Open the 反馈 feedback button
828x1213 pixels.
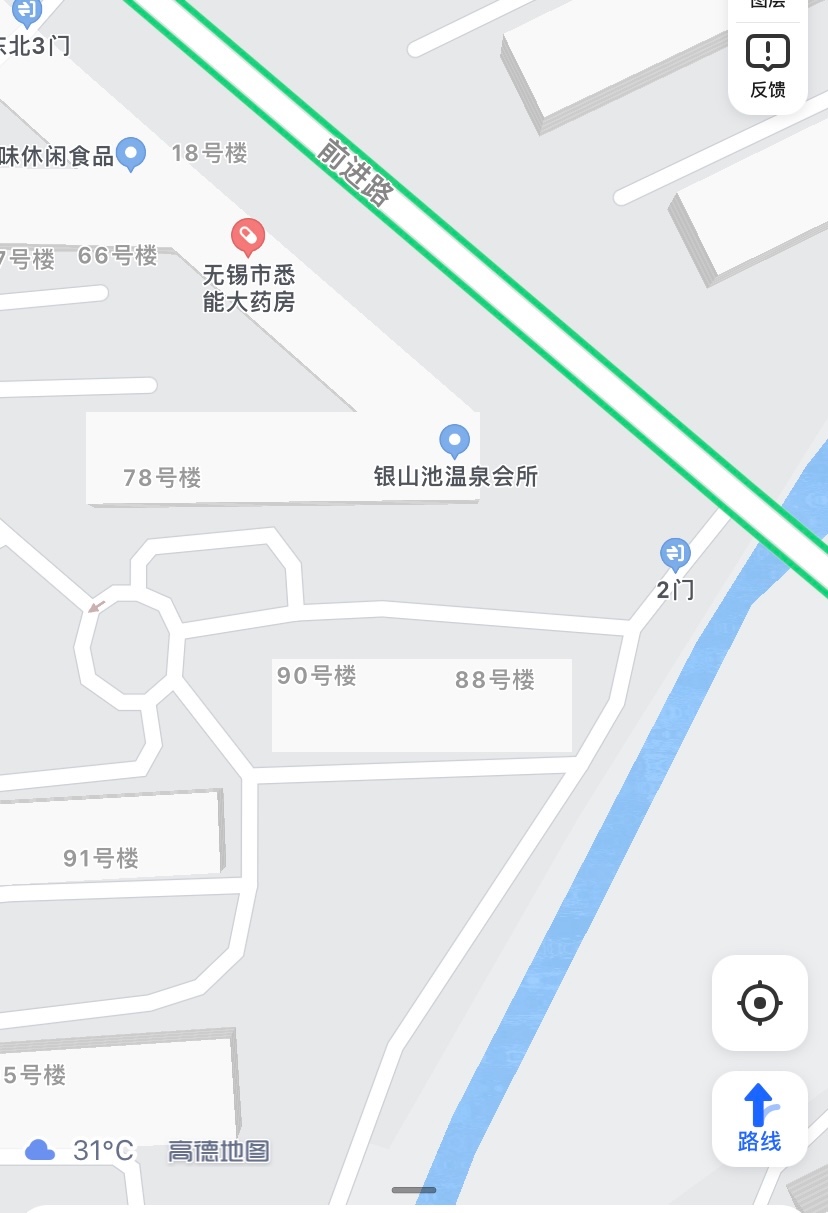pos(767,66)
